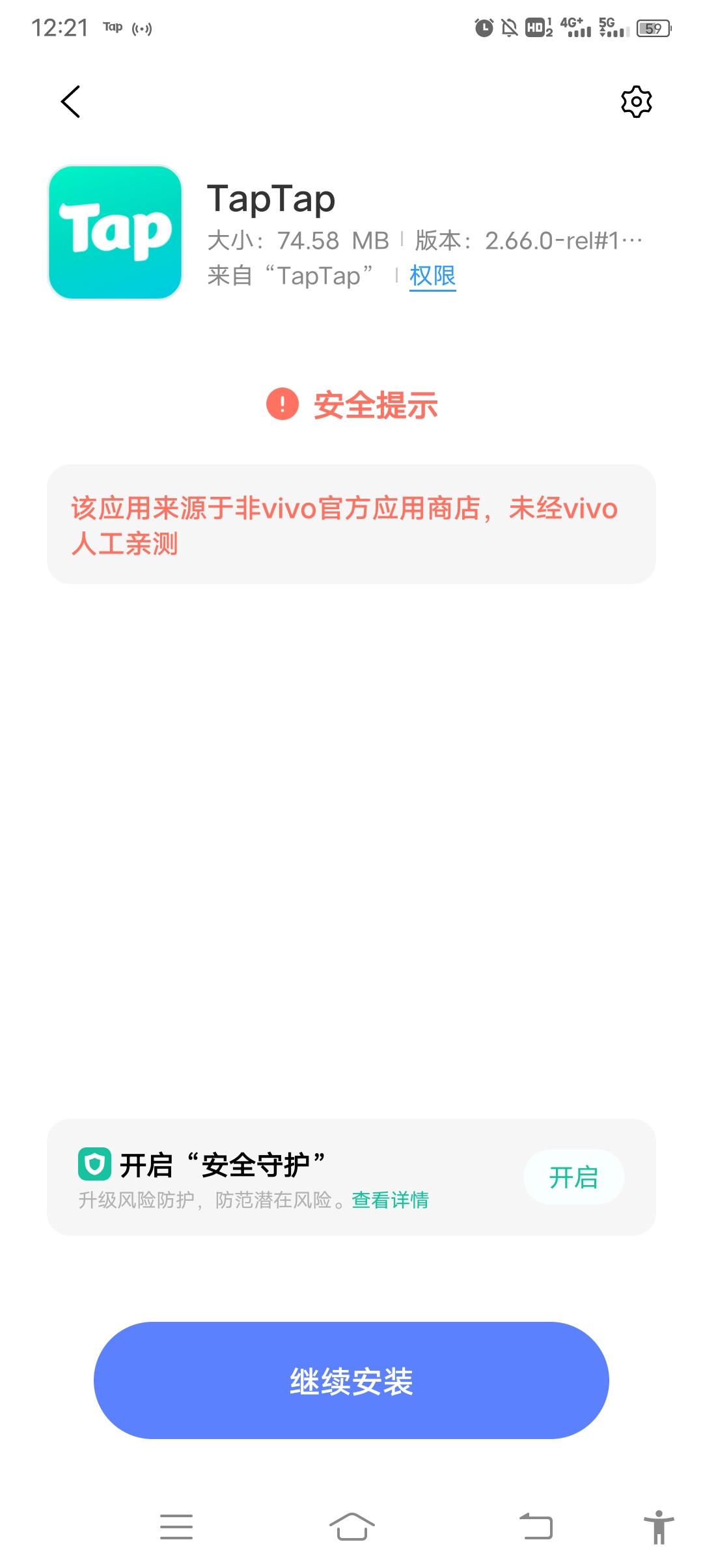The height and width of the screenshot is (1568, 703).
Task: Open the settings gear at top right
Action: click(633, 102)
